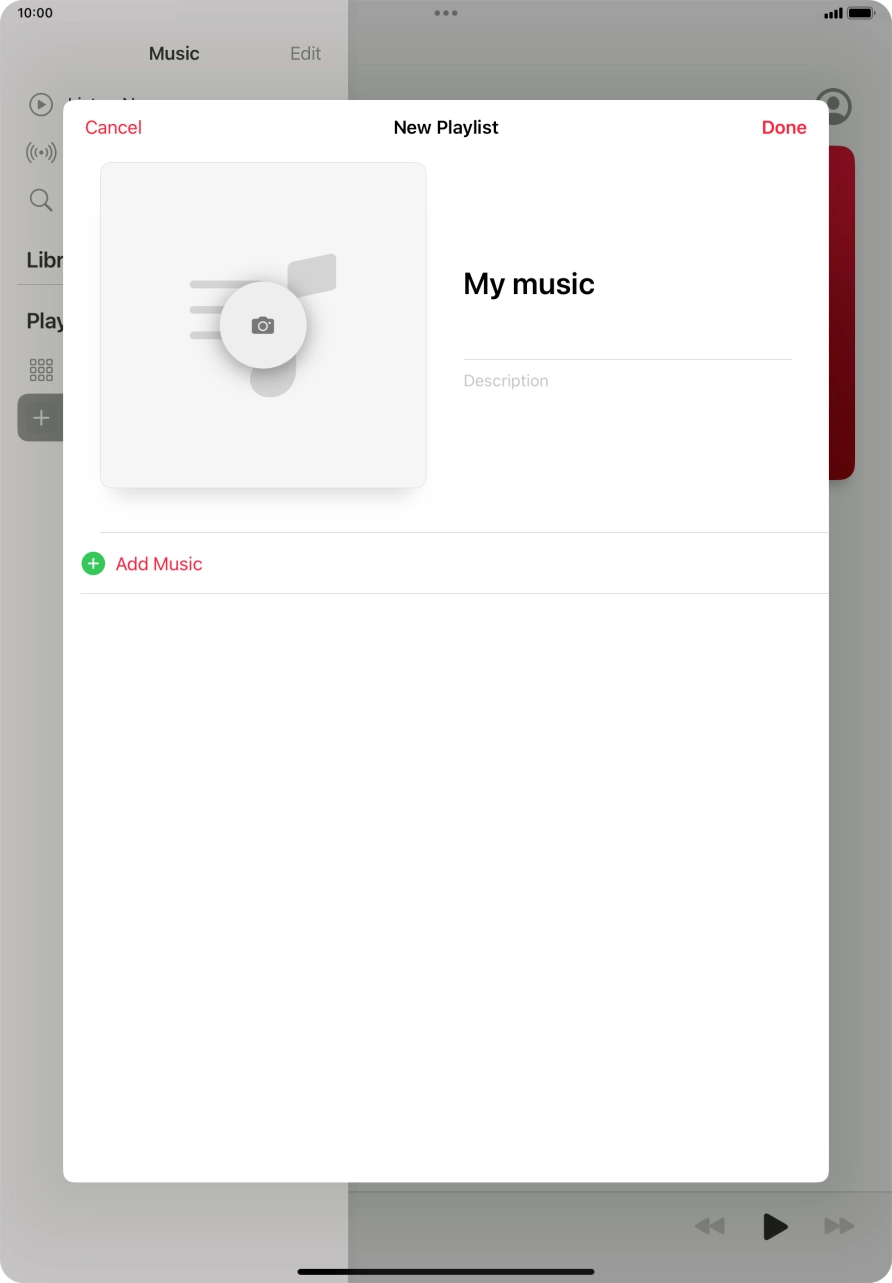Screen dimensions: 892x1283
Task: Tap the home indicator bar
Action: click(446, 1271)
